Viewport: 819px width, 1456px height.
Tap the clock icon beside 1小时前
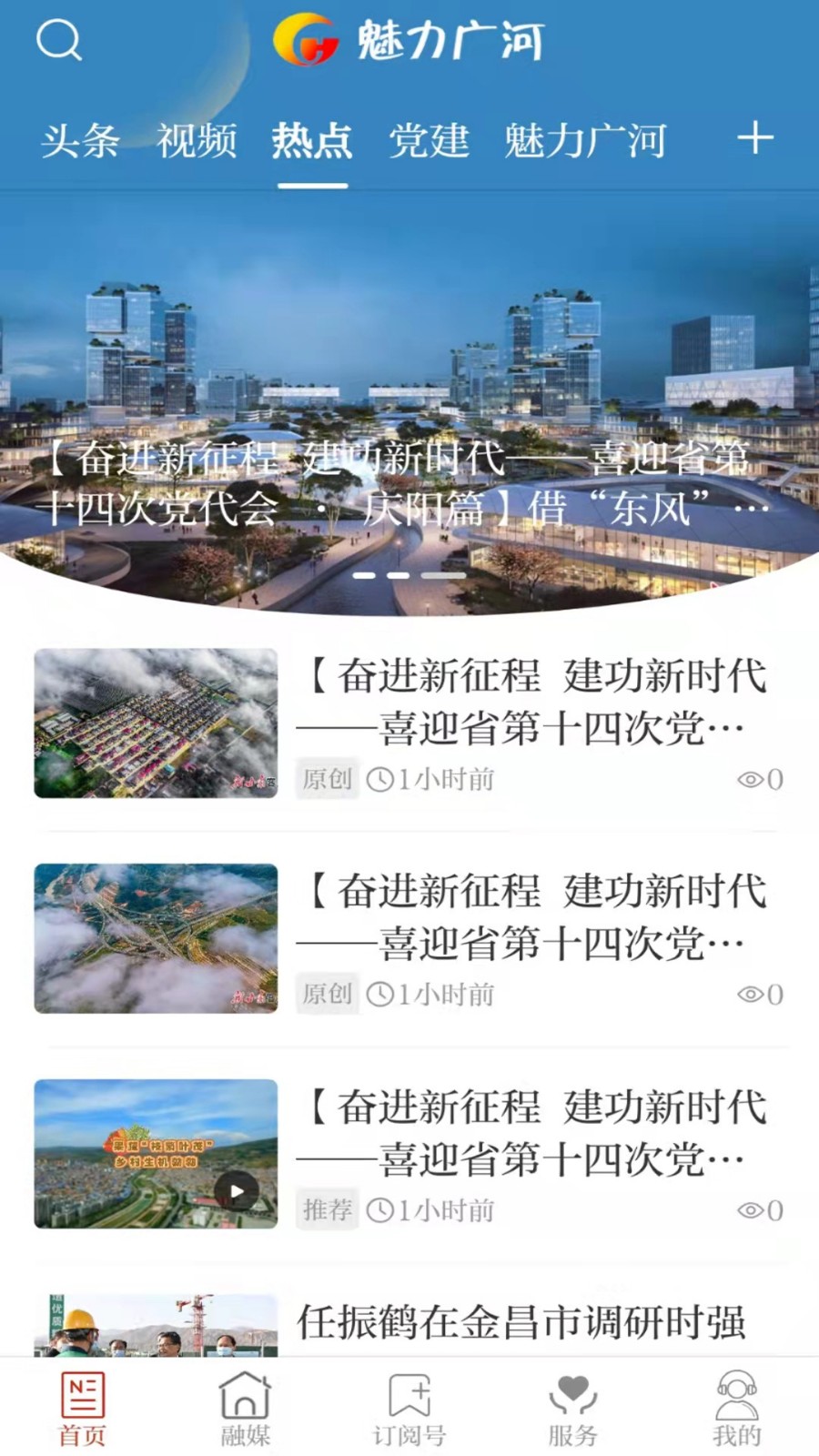click(382, 779)
